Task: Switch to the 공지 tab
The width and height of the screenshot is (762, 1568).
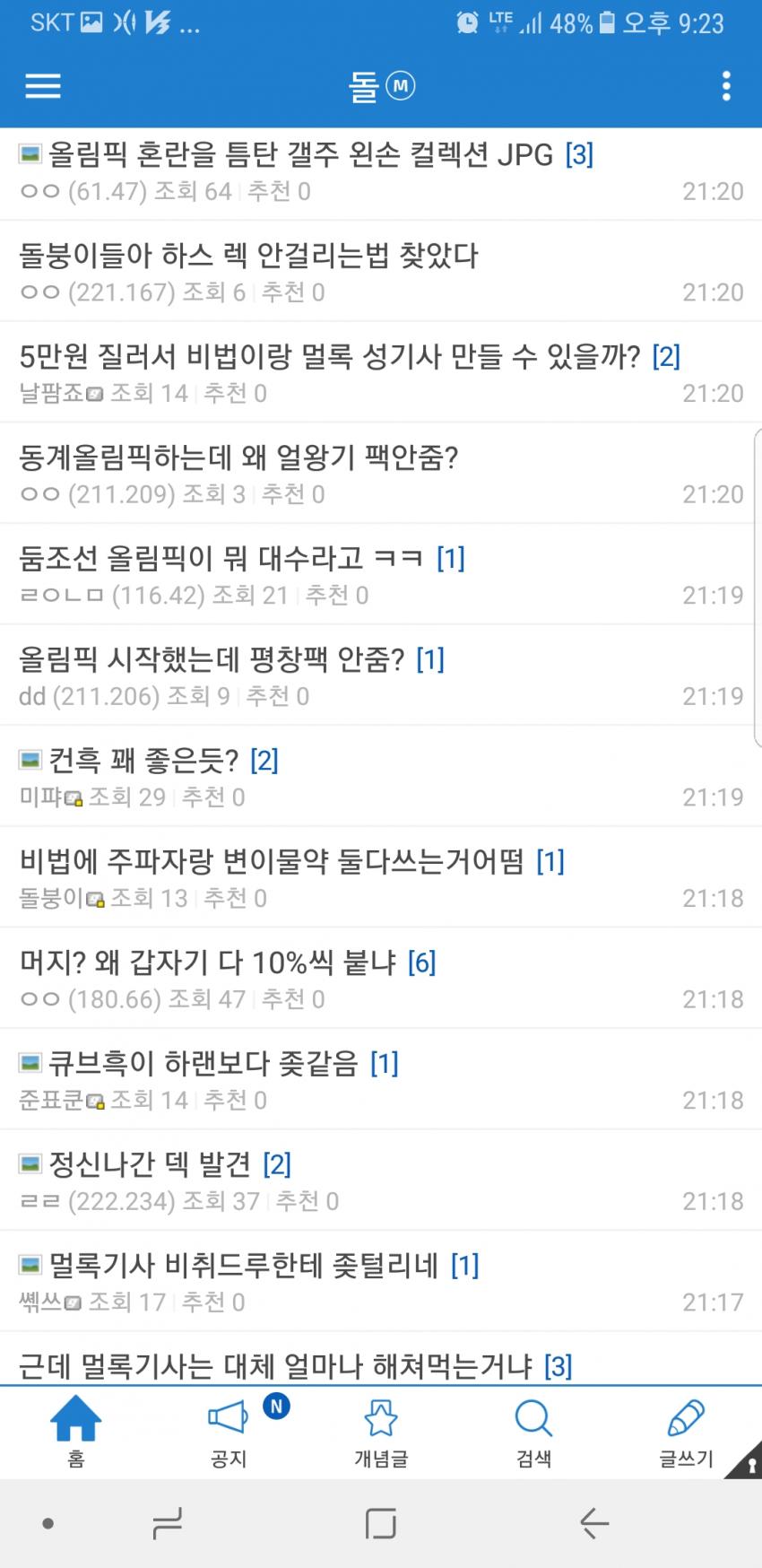Action: [229, 1432]
